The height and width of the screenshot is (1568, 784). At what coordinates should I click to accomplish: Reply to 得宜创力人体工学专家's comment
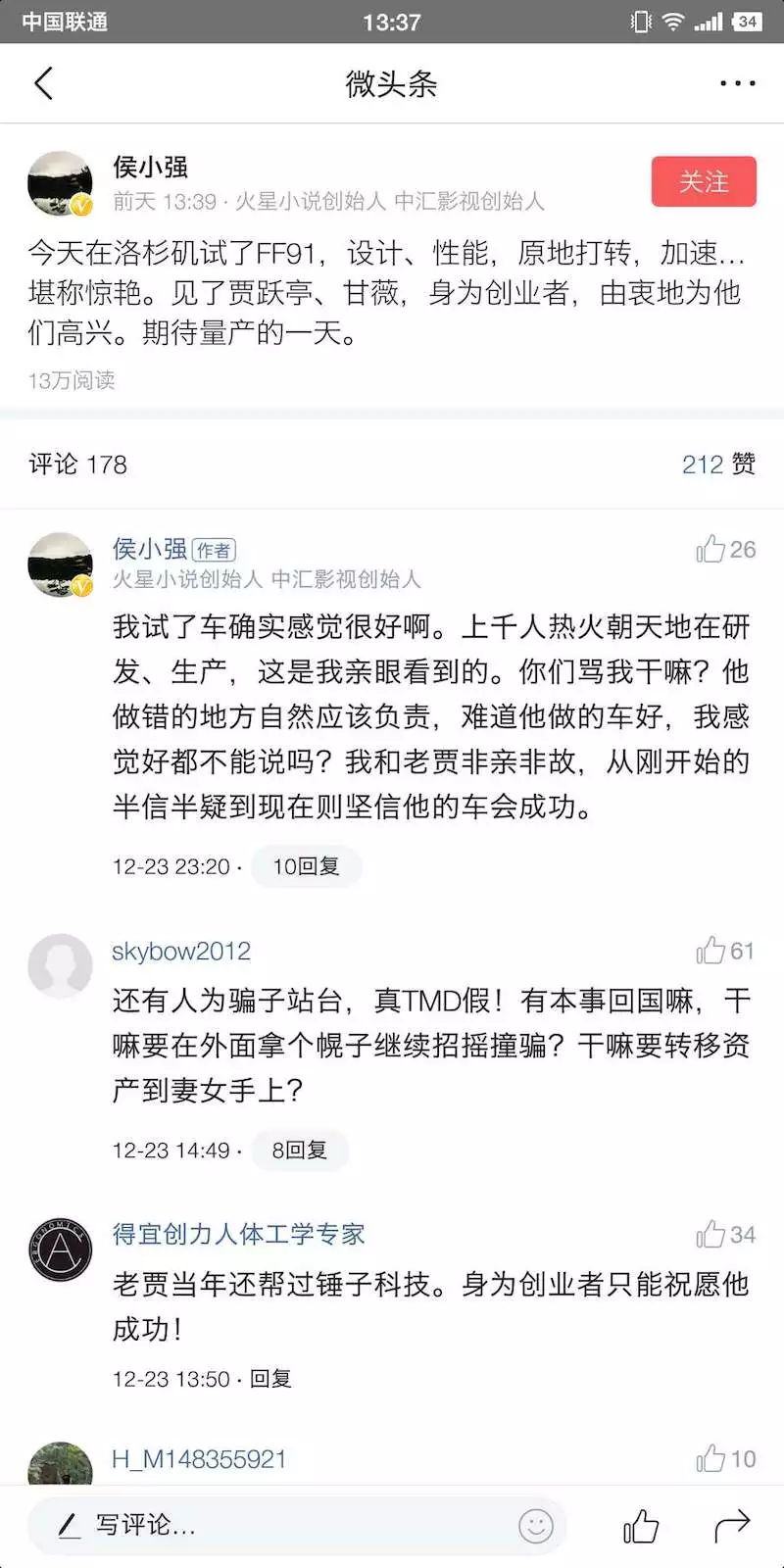(x=270, y=1379)
